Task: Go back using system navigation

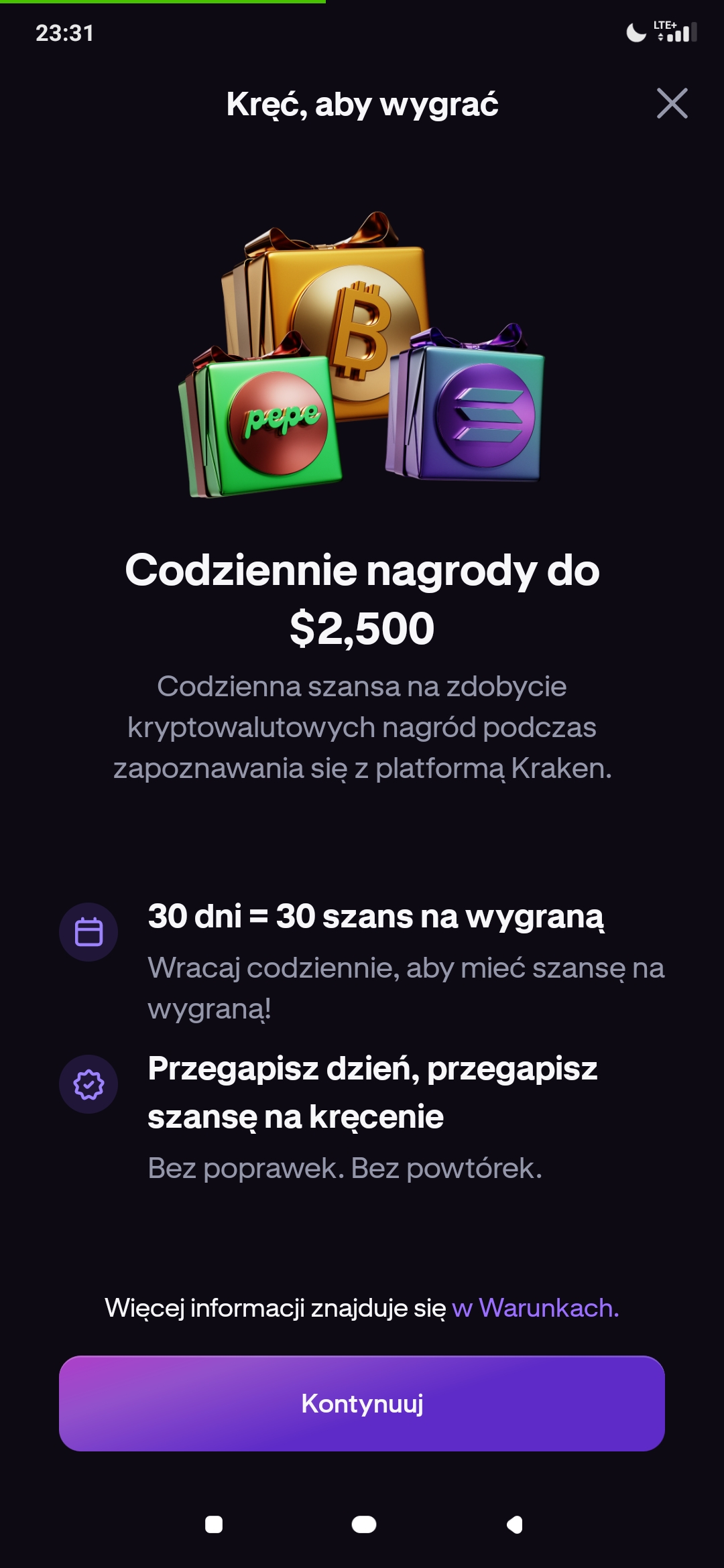Action: (x=514, y=1524)
